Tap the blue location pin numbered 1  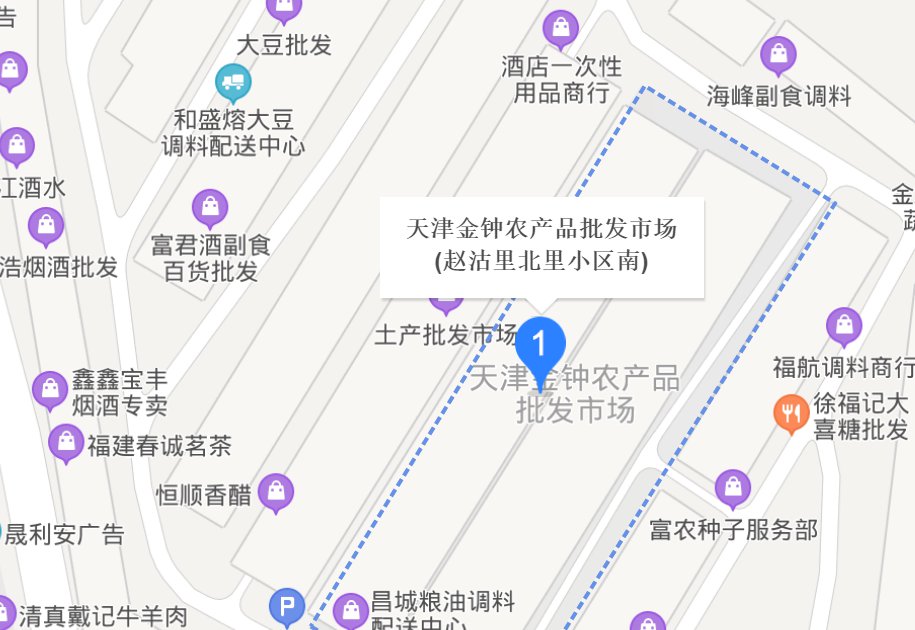coord(541,347)
